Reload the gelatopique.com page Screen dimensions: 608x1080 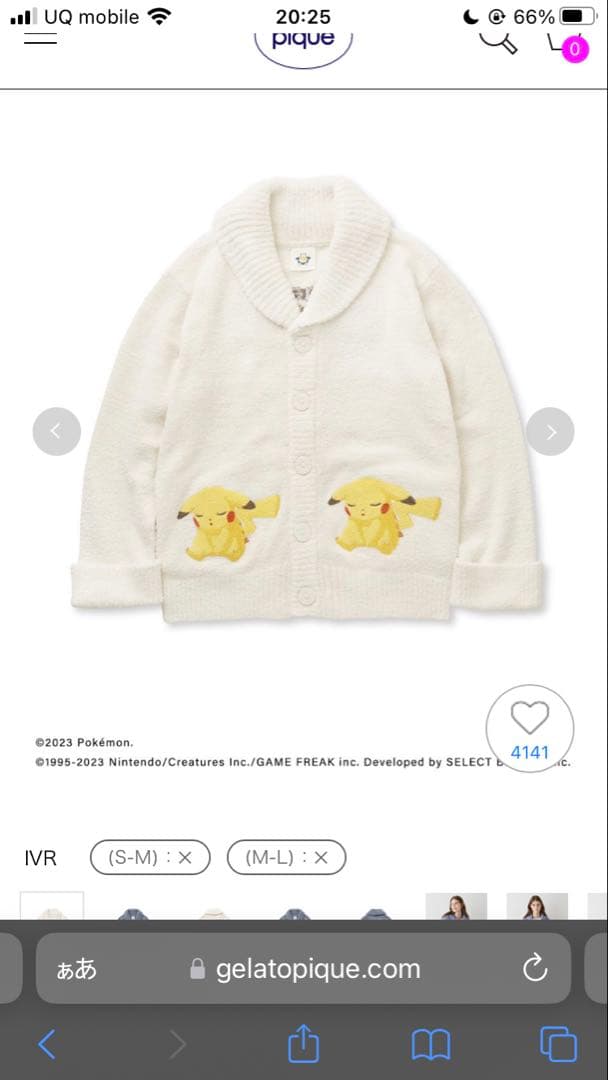[x=535, y=968]
